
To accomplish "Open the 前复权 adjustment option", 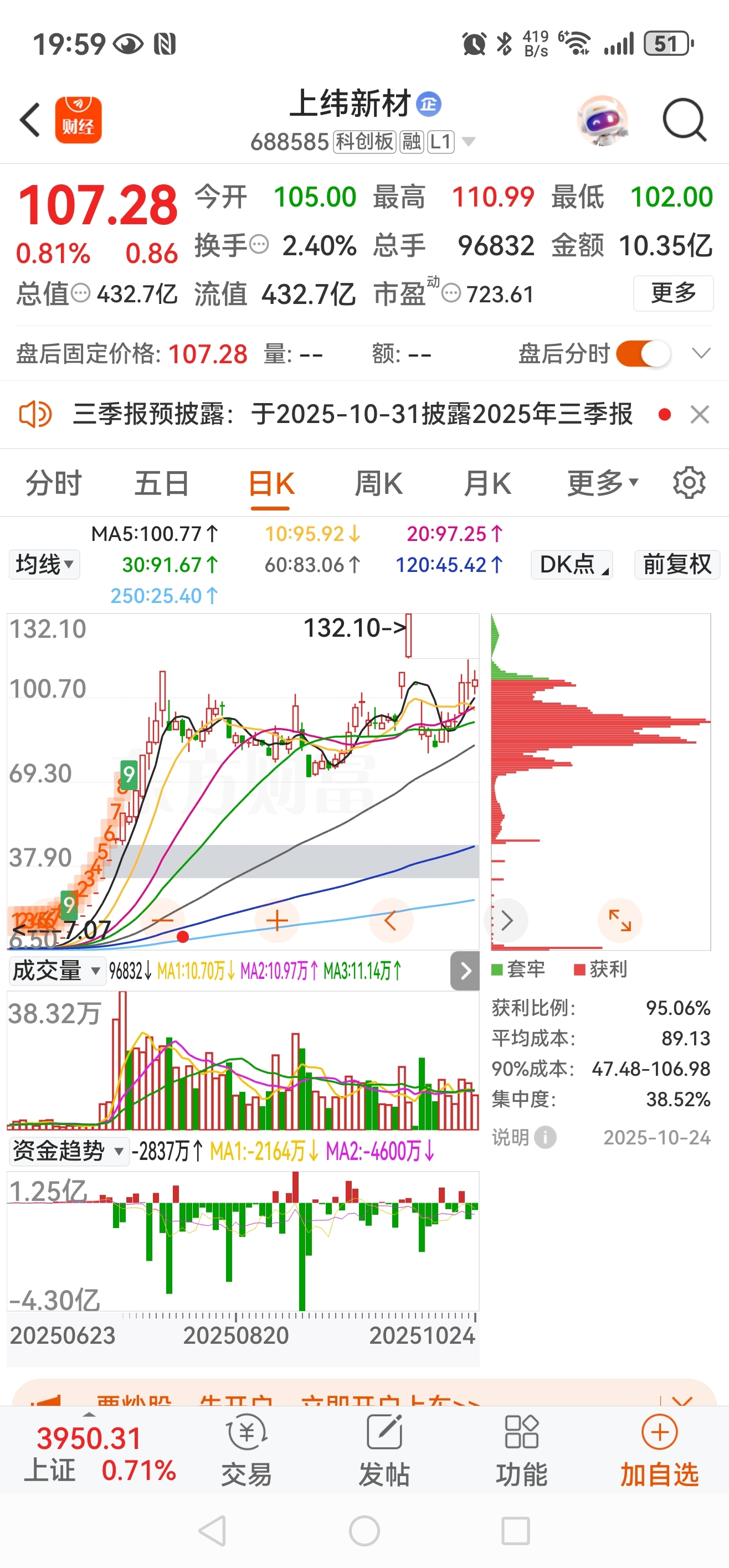I will tap(676, 564).
